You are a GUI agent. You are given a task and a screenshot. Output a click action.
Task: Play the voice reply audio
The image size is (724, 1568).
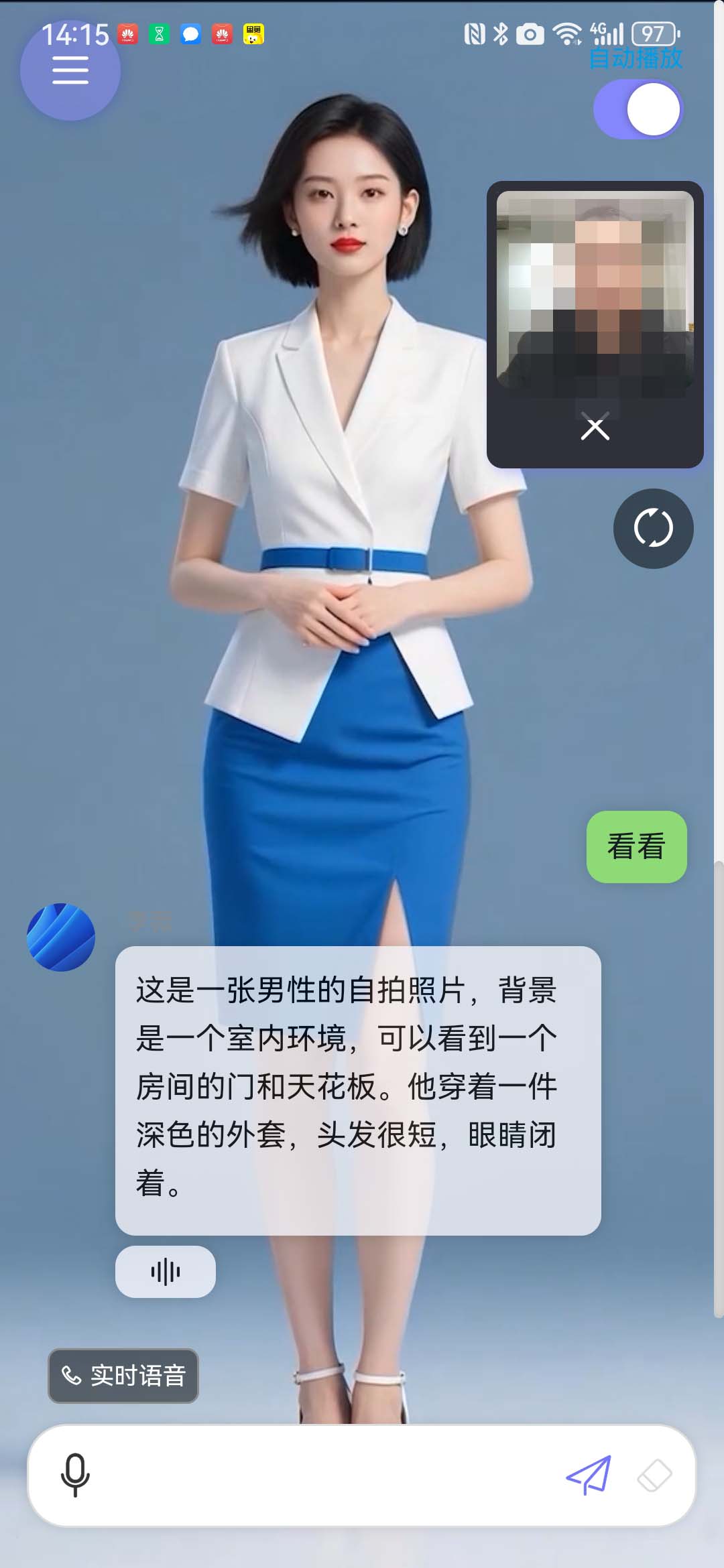166,1271
